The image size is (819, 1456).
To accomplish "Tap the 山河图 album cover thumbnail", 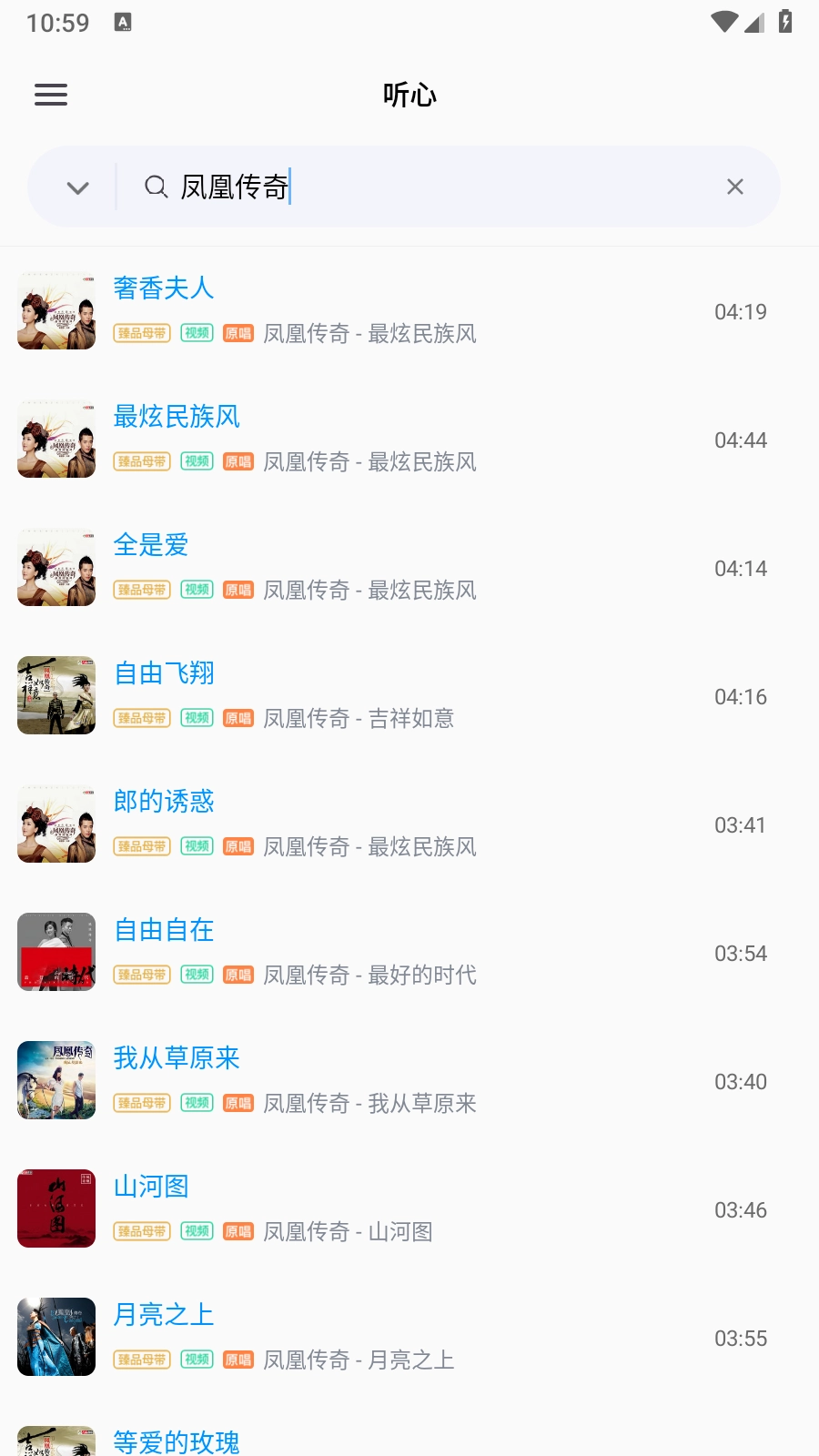I will tap(56, 1208).
